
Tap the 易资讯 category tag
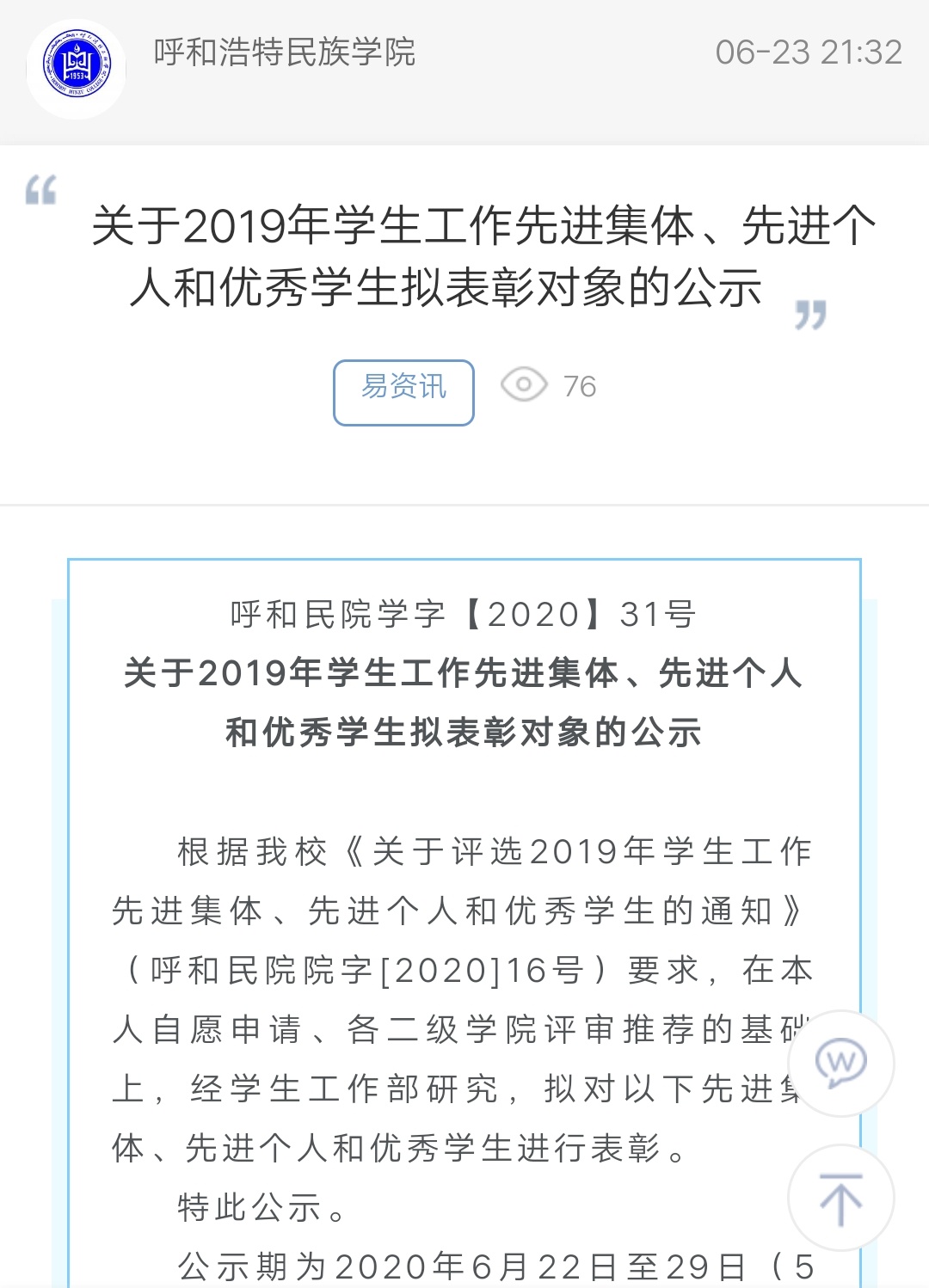click(x=403, y=392)
